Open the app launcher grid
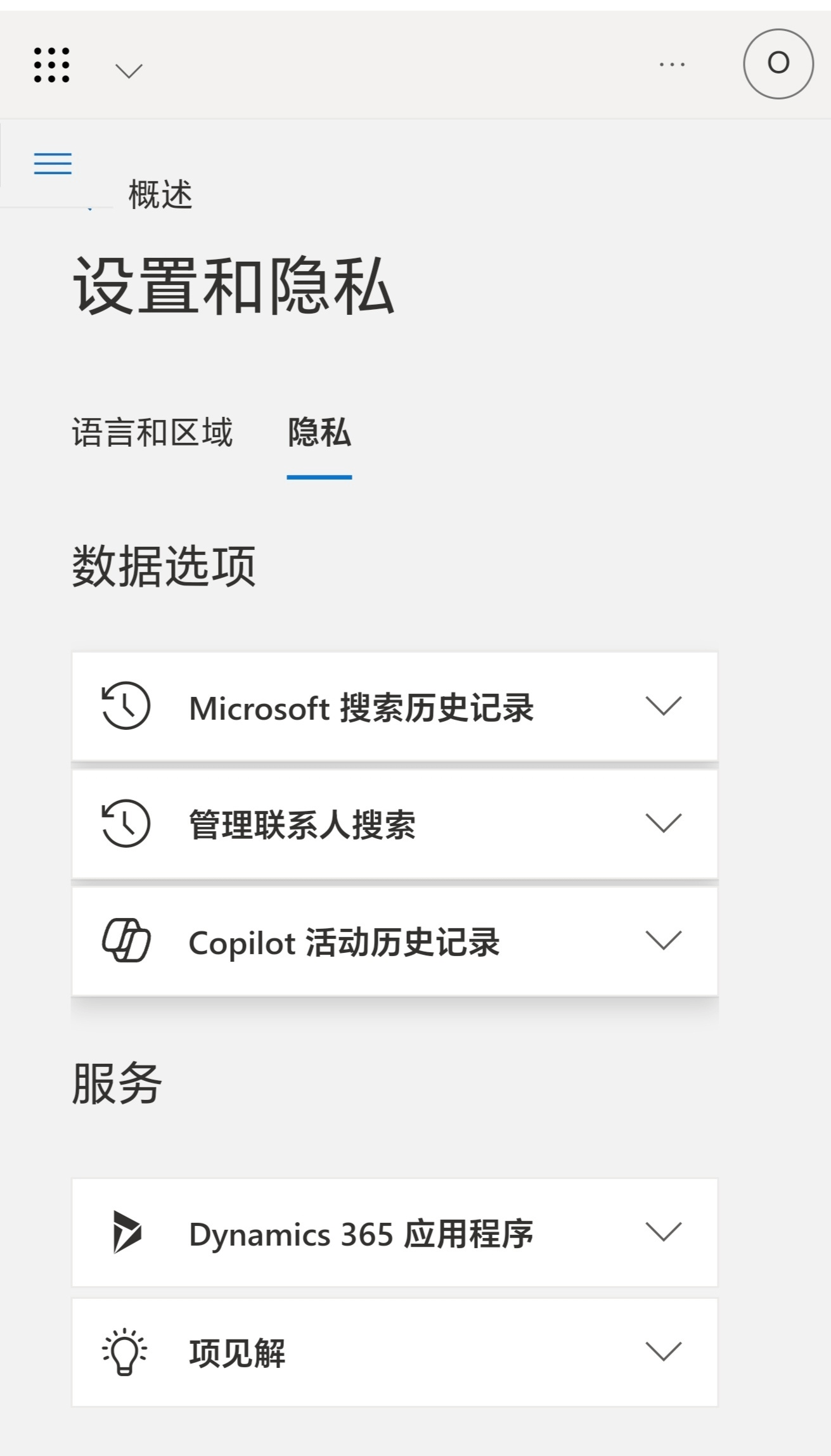Screen dimensions: 831x1456 point(52,65)
